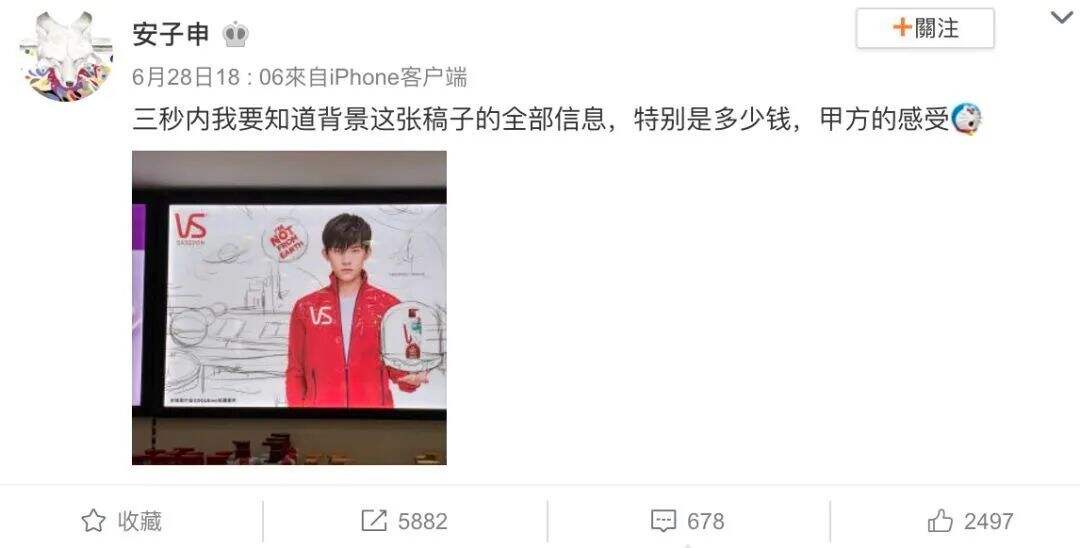The height and width of the screenshot is (548, 1080).
Task: Open the 678 comments
Action: click(687, 521)
